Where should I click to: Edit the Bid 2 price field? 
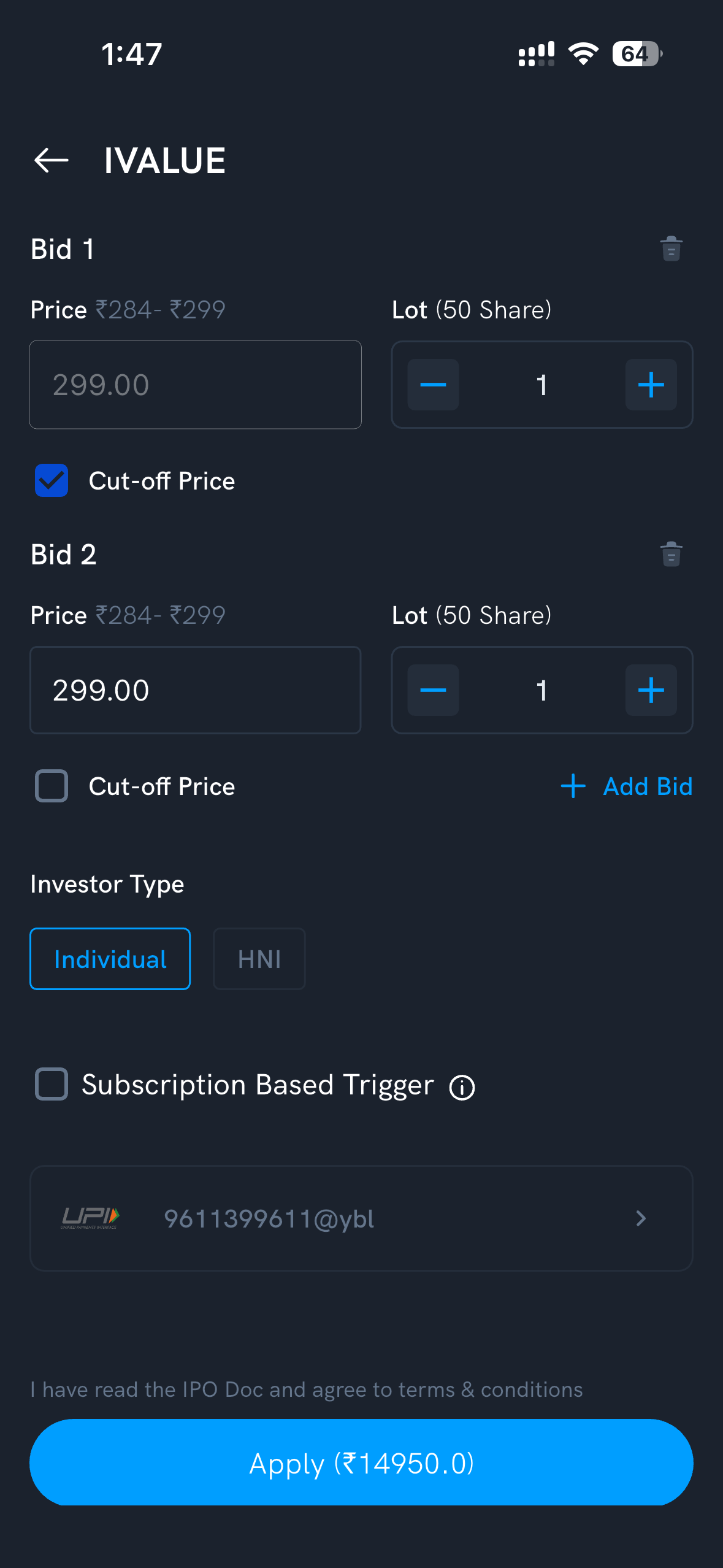[x=196, y=690]
